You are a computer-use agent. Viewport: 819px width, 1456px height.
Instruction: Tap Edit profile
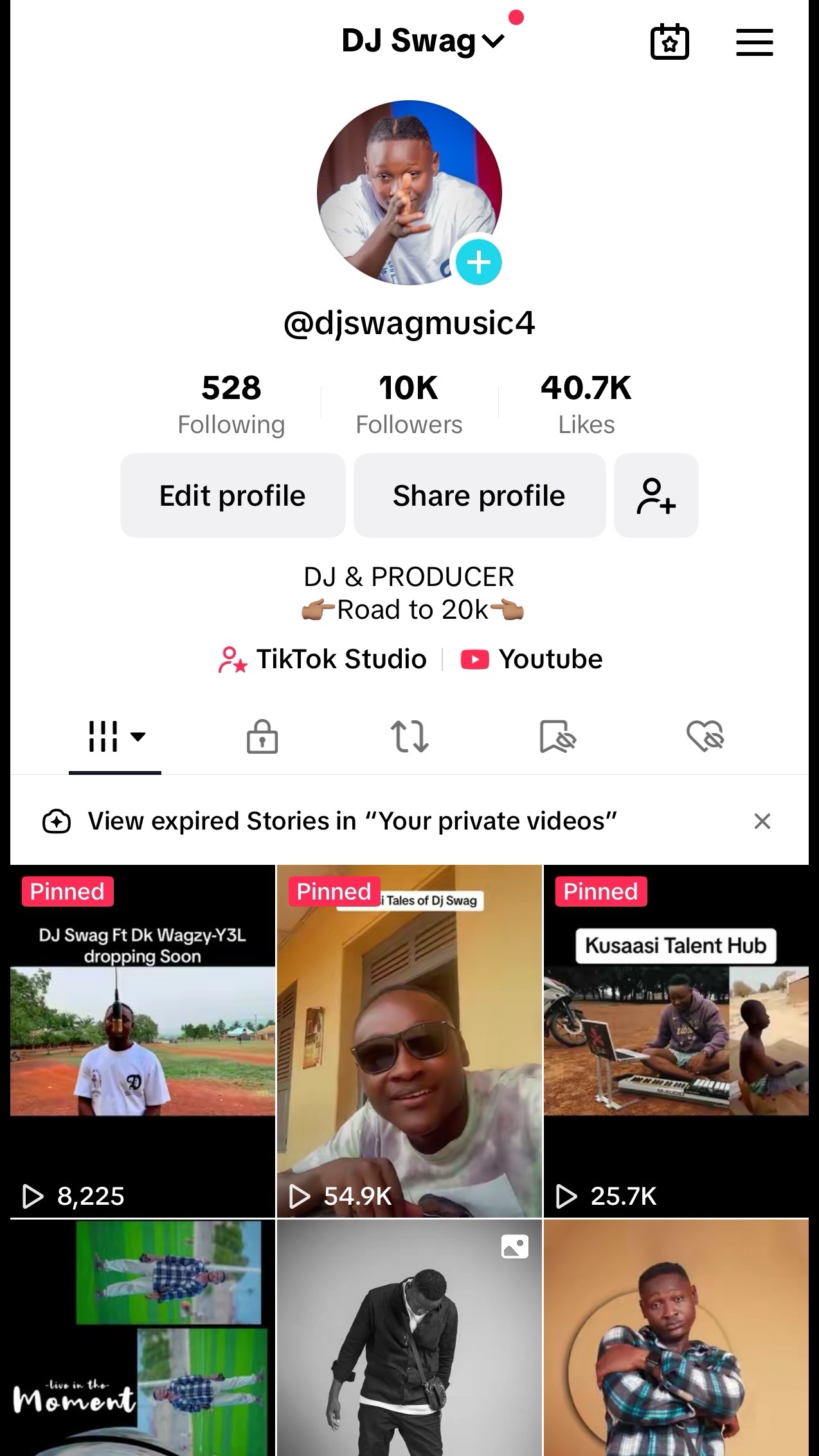click(x=232, y=495)
